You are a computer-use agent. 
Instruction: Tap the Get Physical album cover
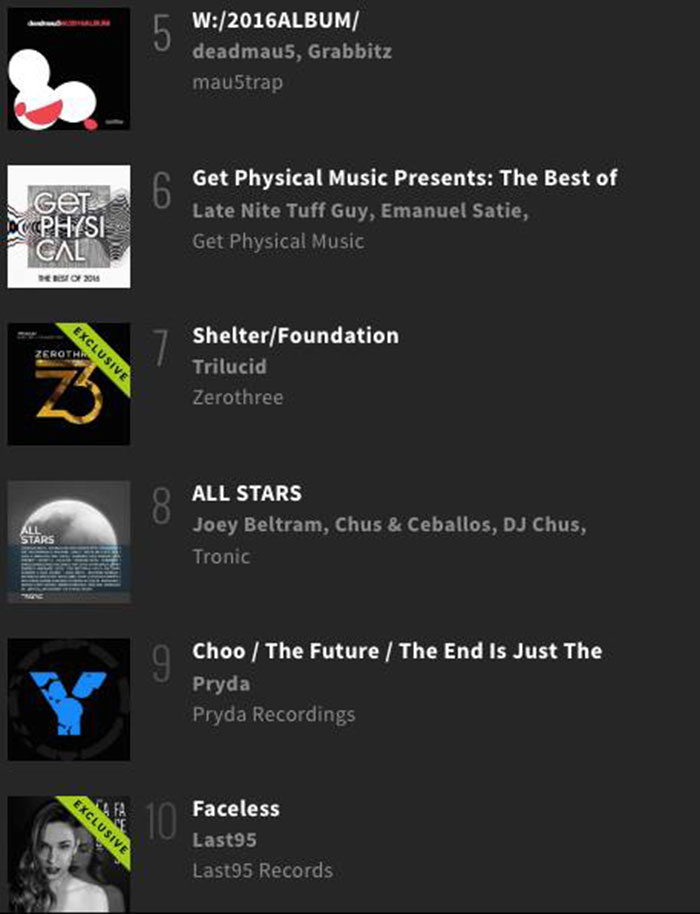[68, 226]
